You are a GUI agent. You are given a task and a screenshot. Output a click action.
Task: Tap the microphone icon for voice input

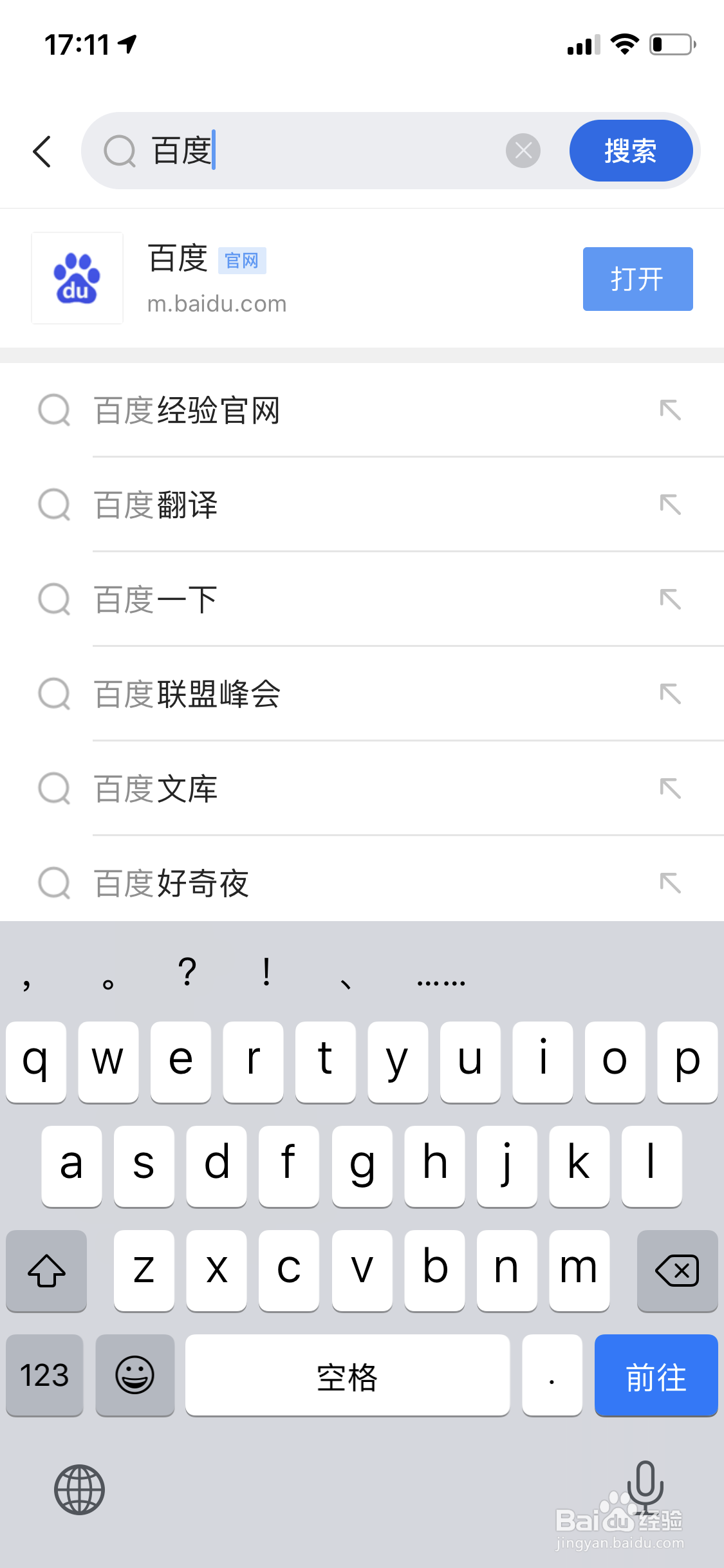(x=645, y=1489)
